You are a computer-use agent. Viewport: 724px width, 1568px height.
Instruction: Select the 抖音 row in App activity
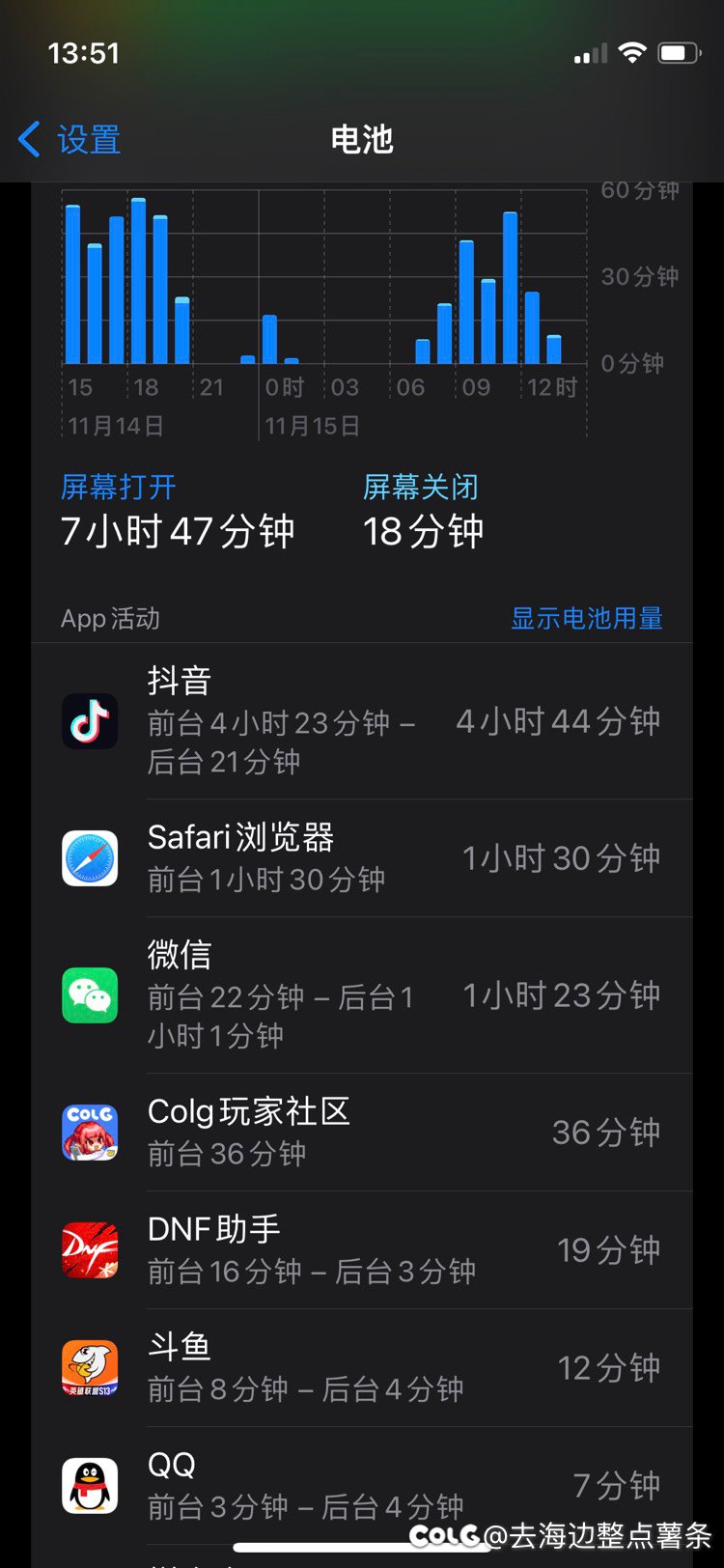pyautogui.click(x=362, y=721)
